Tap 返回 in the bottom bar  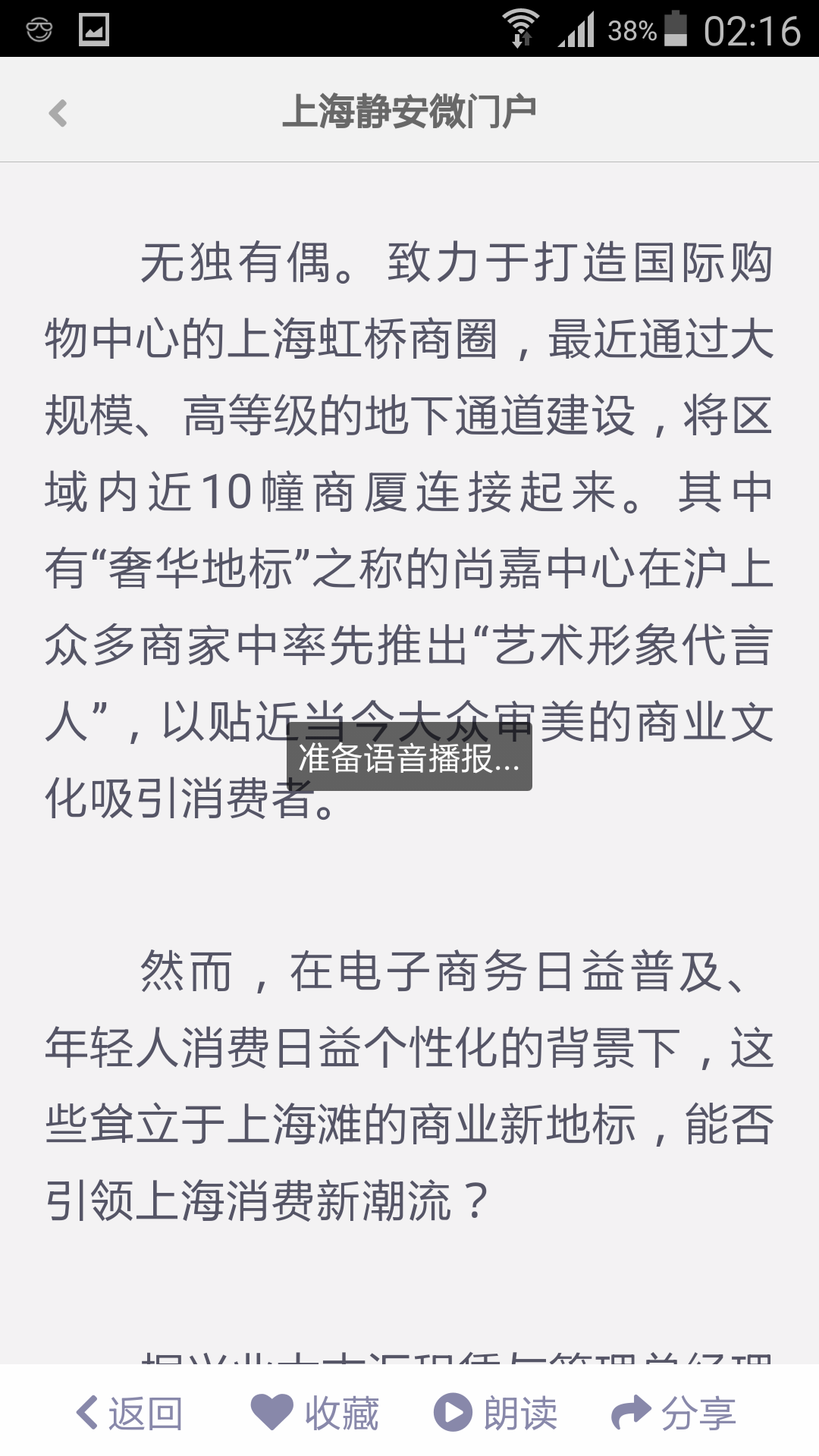point(130,1414)
